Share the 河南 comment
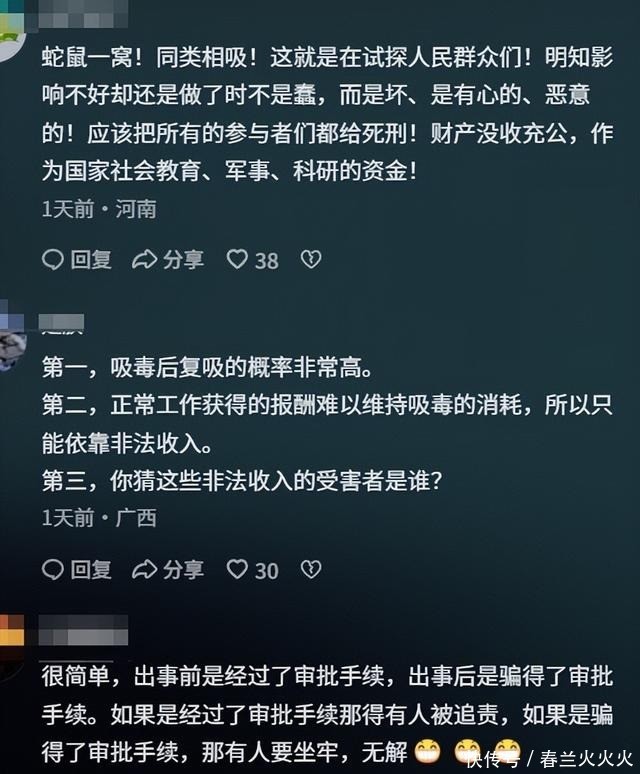This screenshot has width=640, height=774. [x=168, y=260]
